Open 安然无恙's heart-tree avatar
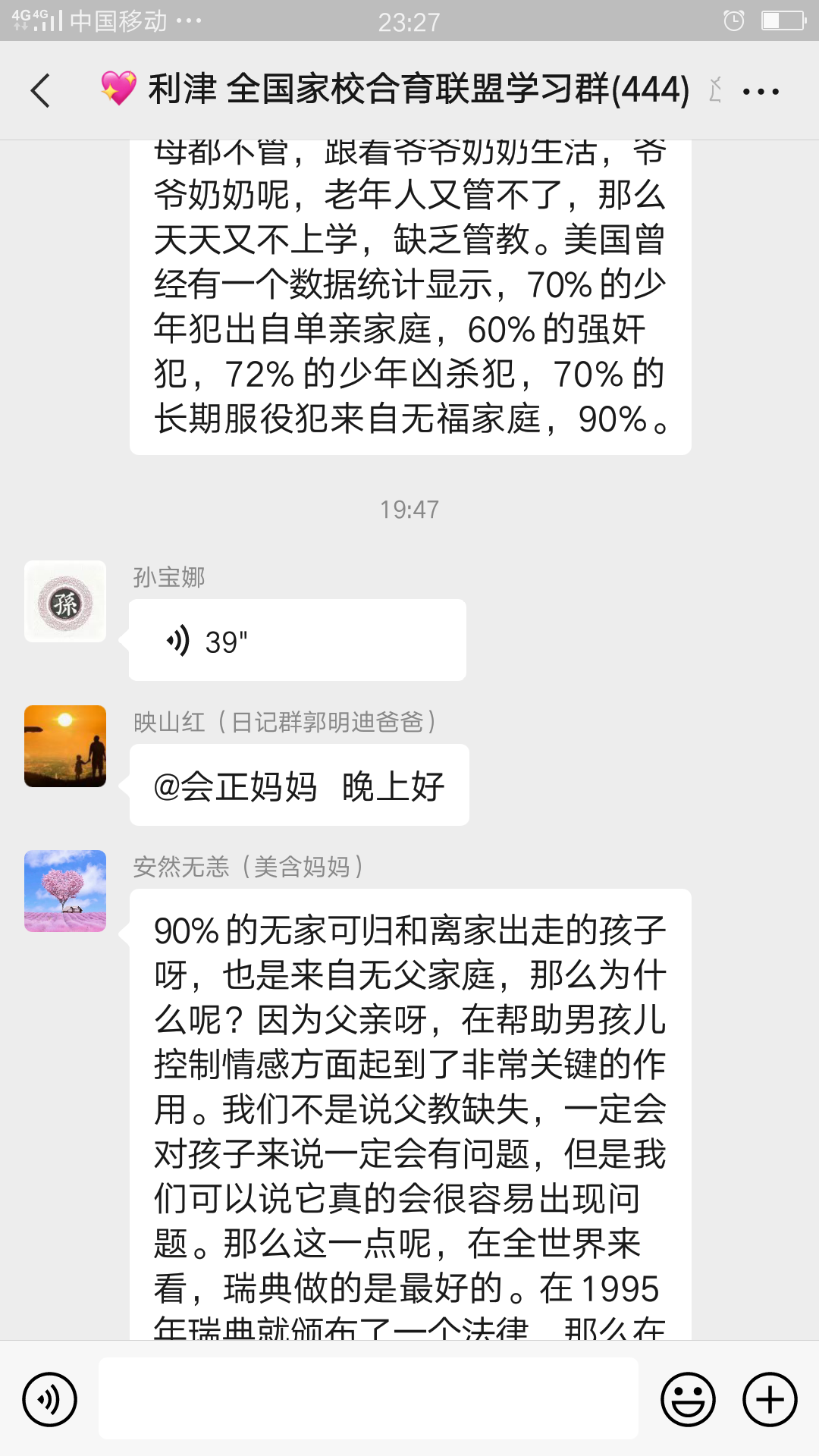Viewport: 819px width, 1456px height. pyautogui.click(x=64, y=891)
